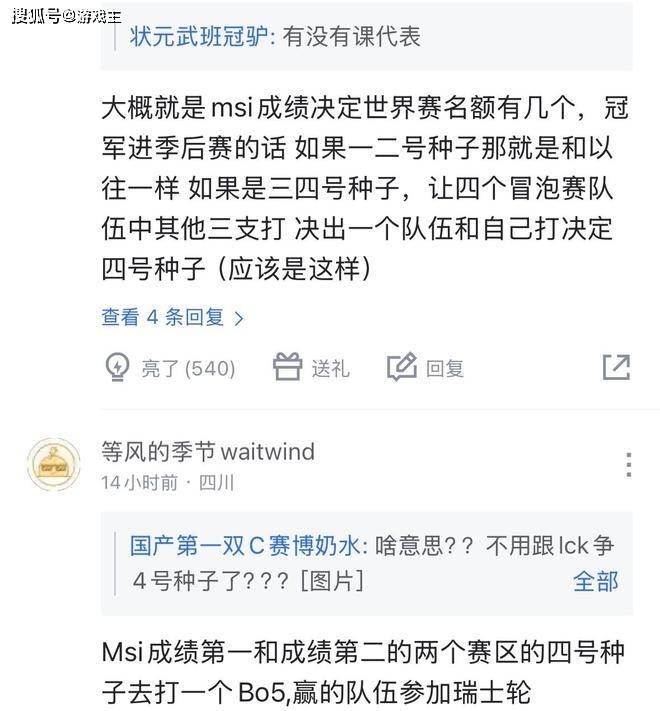Share the comment via the share icon
Viewport: 660px width, 711px height.
point(616,367)
